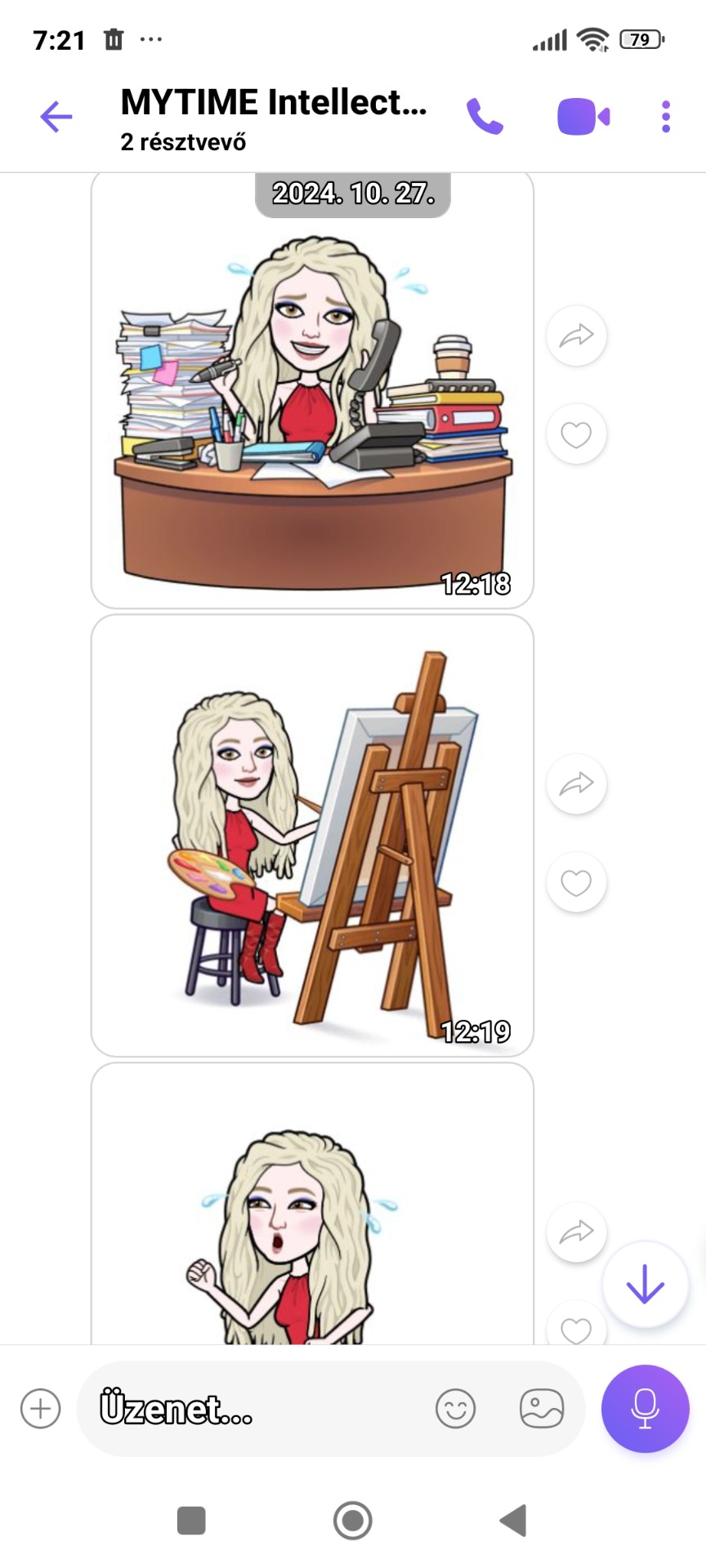Start a voice call
This screenshot has height=1568, width=706.
point(485,117)
